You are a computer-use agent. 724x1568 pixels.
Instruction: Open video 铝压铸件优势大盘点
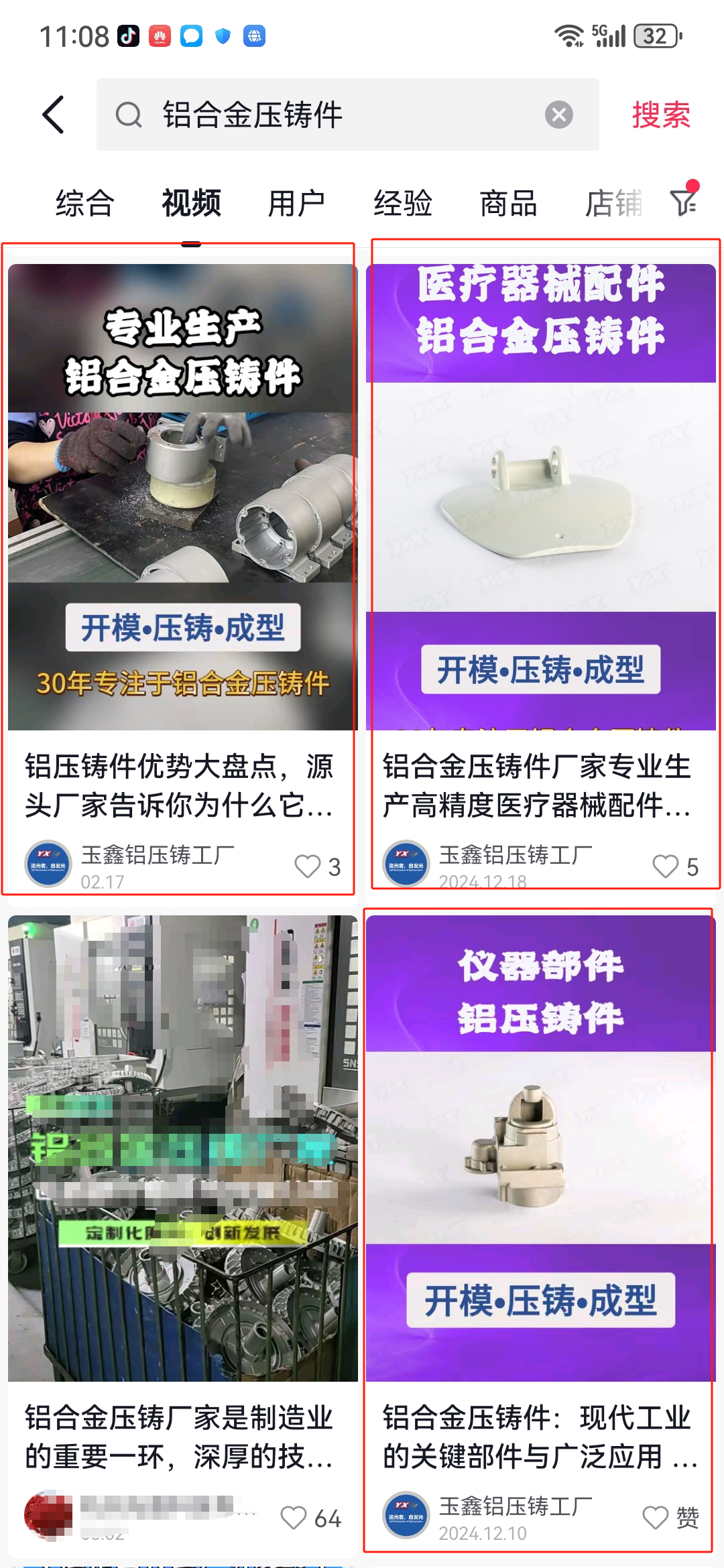[182, 497]
